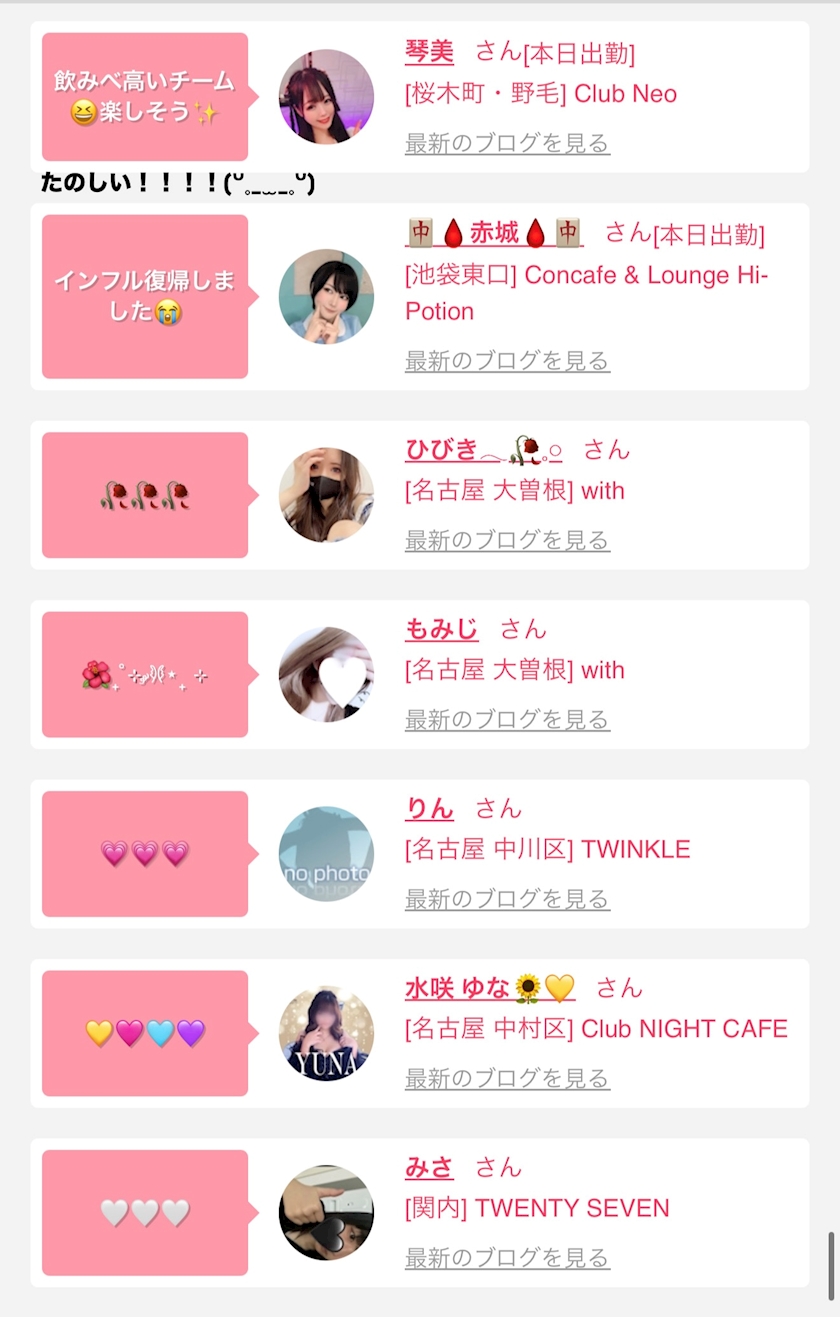
Task: Open 琴美's profile name link
Action: pyautogui.click(x=429, y=51)
